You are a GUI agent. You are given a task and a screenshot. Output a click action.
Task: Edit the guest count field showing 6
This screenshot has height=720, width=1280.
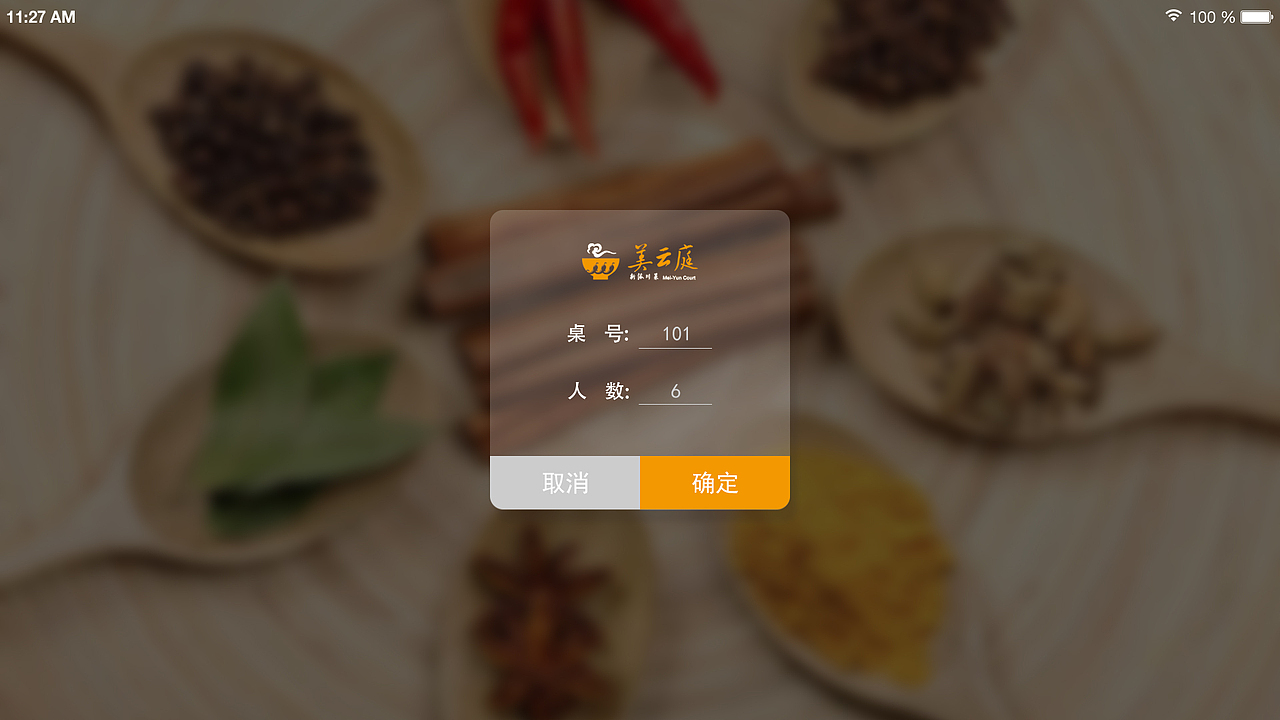tap(675, 391)
